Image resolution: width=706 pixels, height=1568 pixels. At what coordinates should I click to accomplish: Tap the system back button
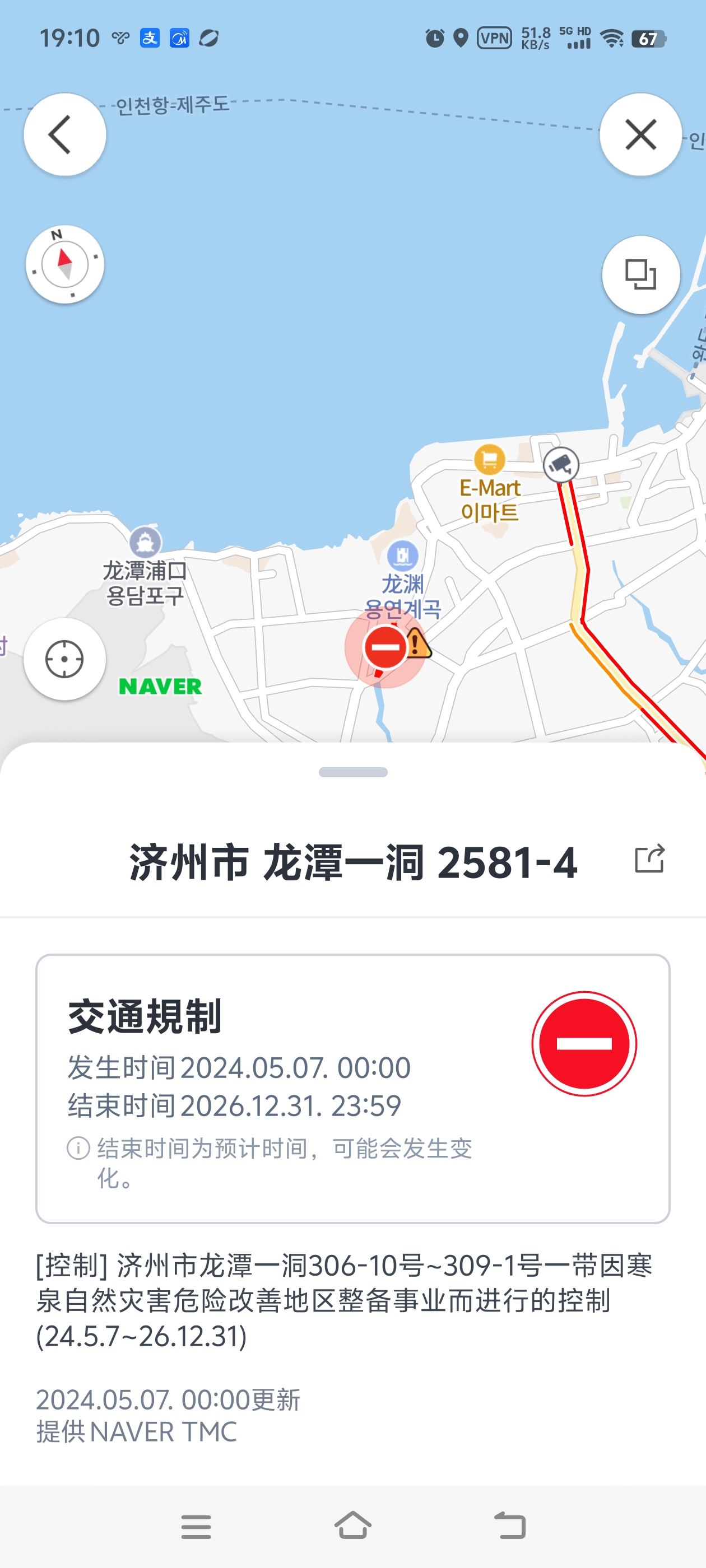[509, 1525]
